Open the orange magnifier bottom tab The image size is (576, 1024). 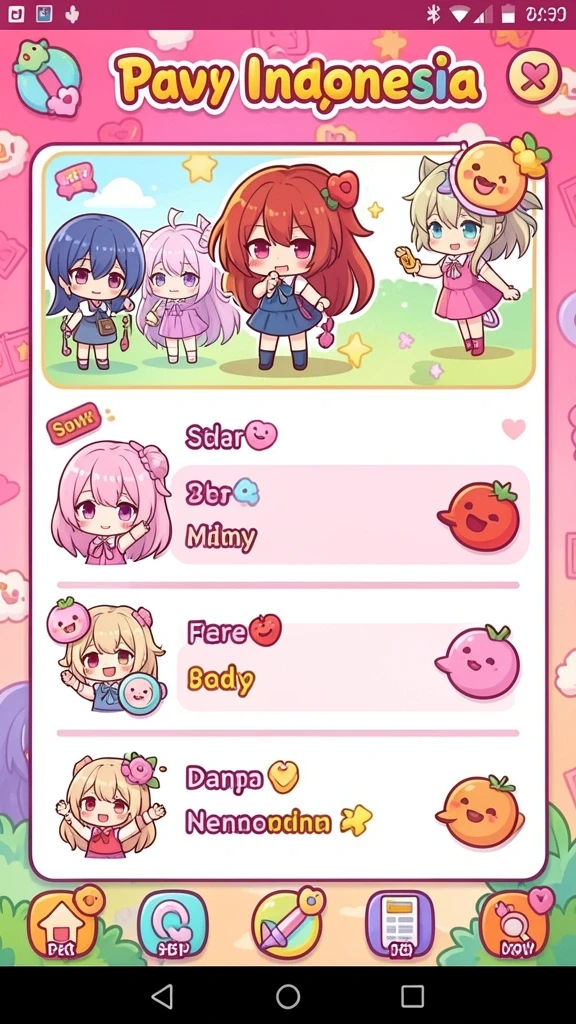[514, 925]
